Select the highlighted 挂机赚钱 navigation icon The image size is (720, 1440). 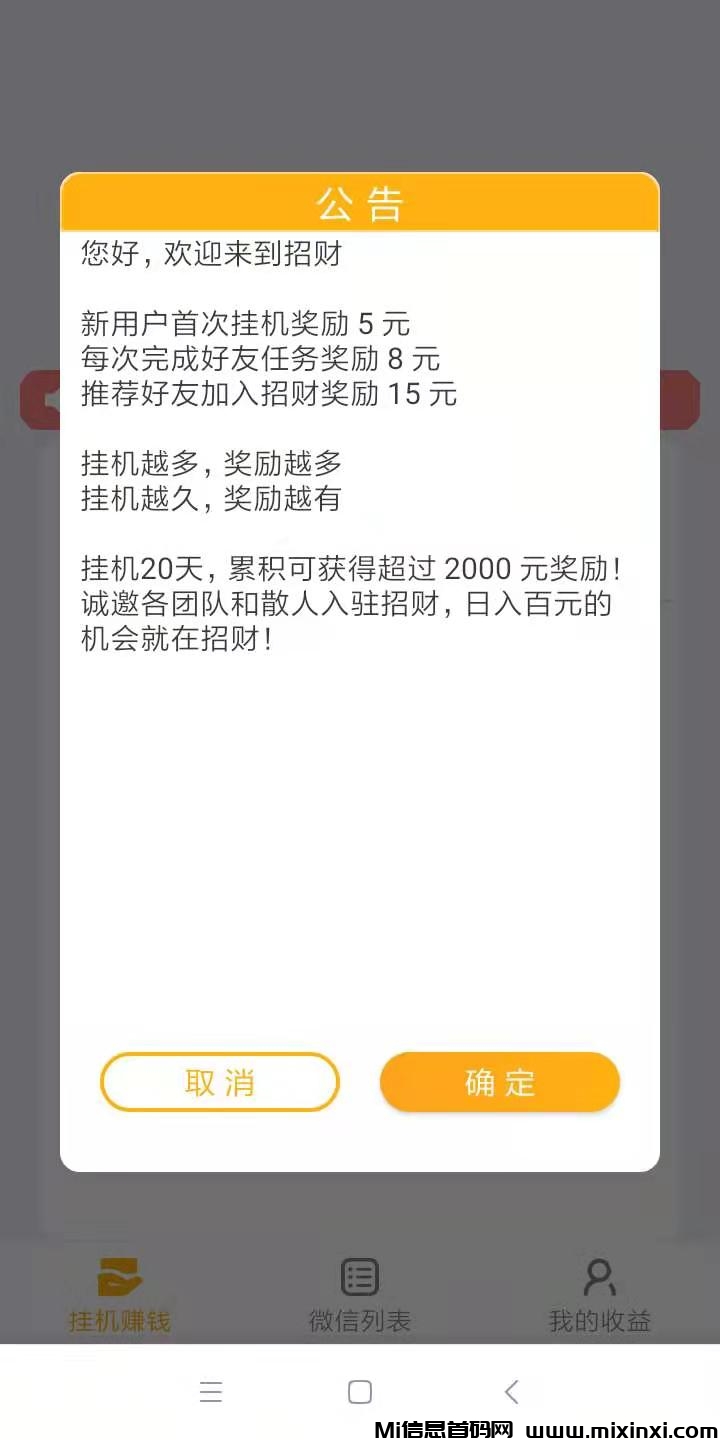click(x=119, y=1278)
